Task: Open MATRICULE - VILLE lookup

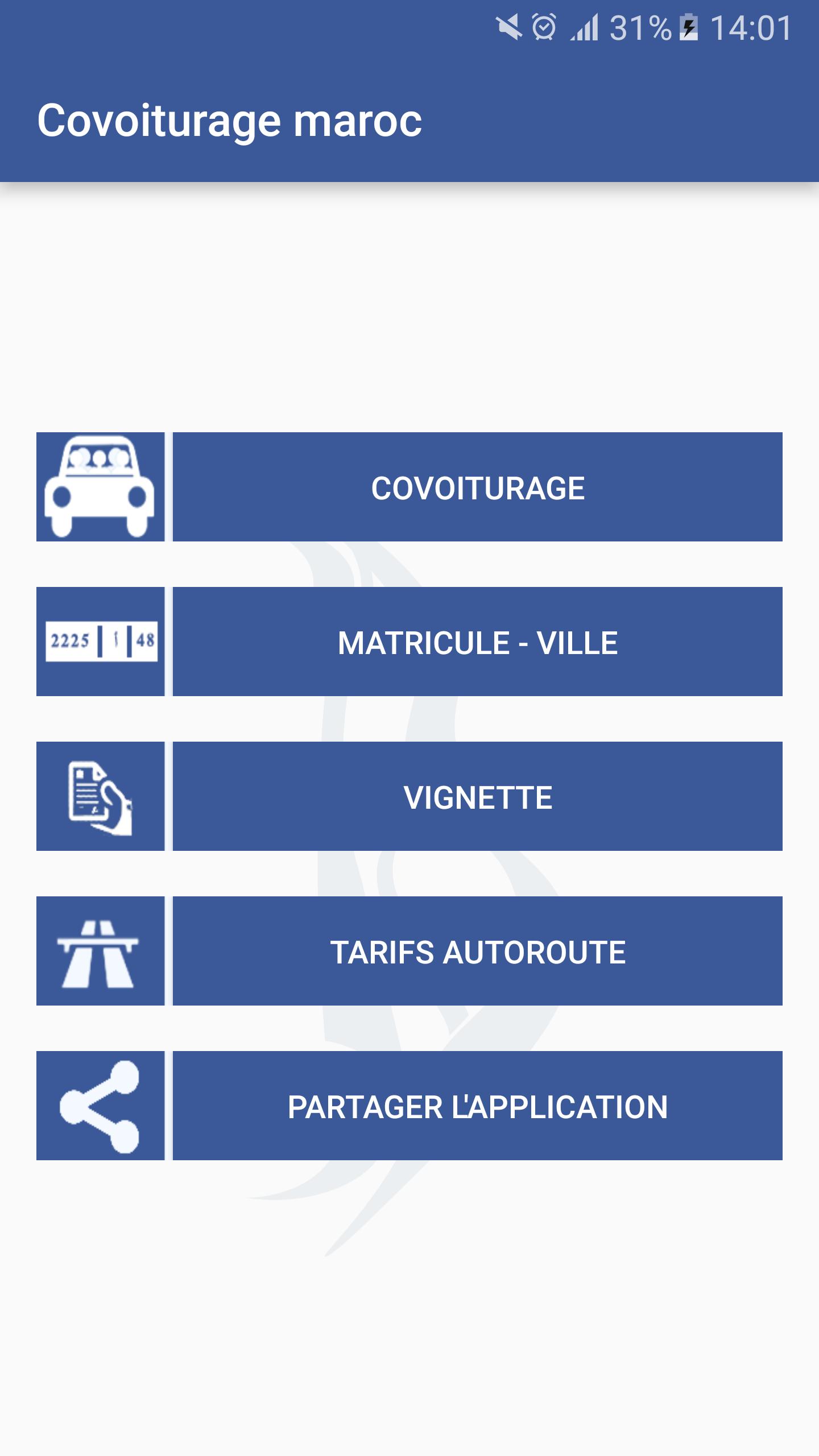Action: pyautogui.click(x=478, y=642)
